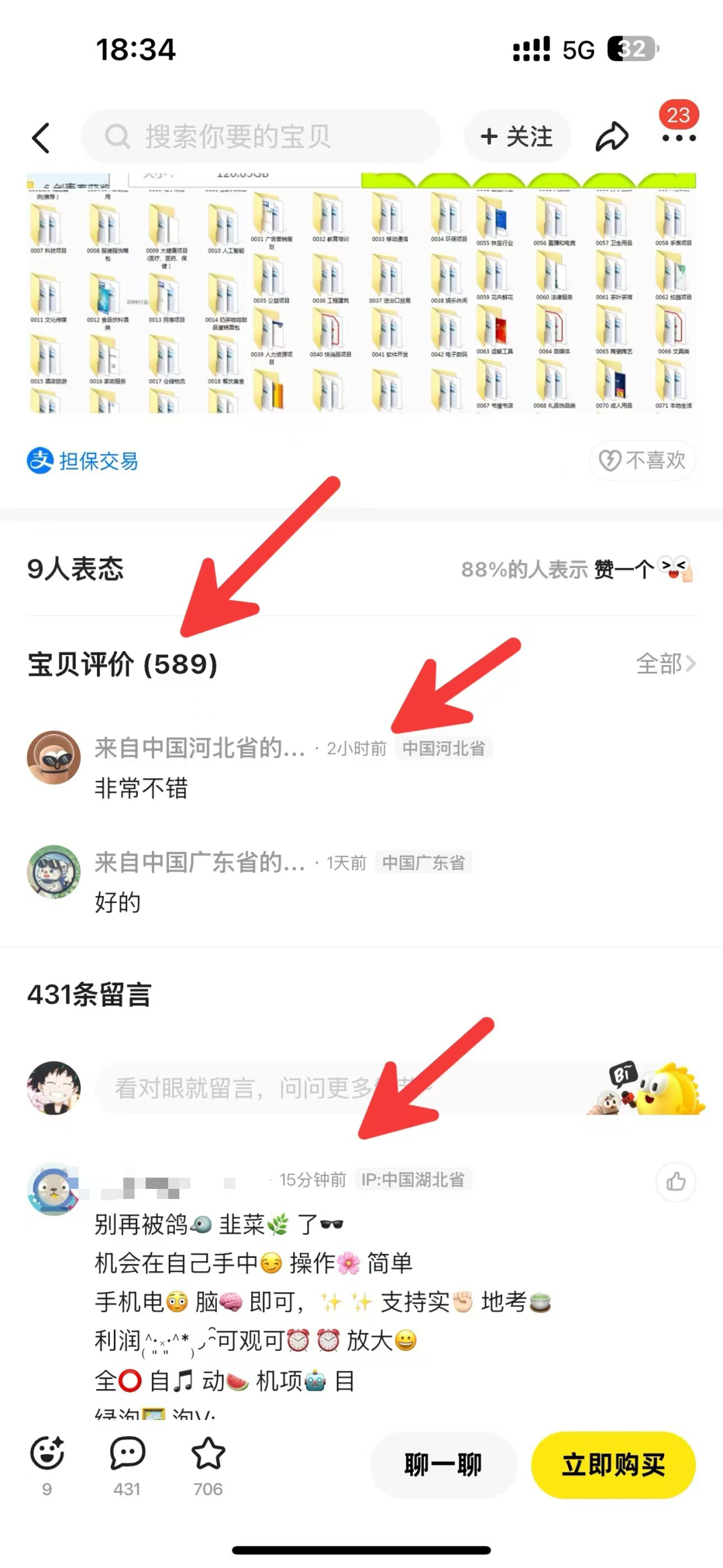Image resolution: width=723 pixels, height=1568 pixels.
Task: Start a chat with 聊一聊
Action: click(444, 1466)
